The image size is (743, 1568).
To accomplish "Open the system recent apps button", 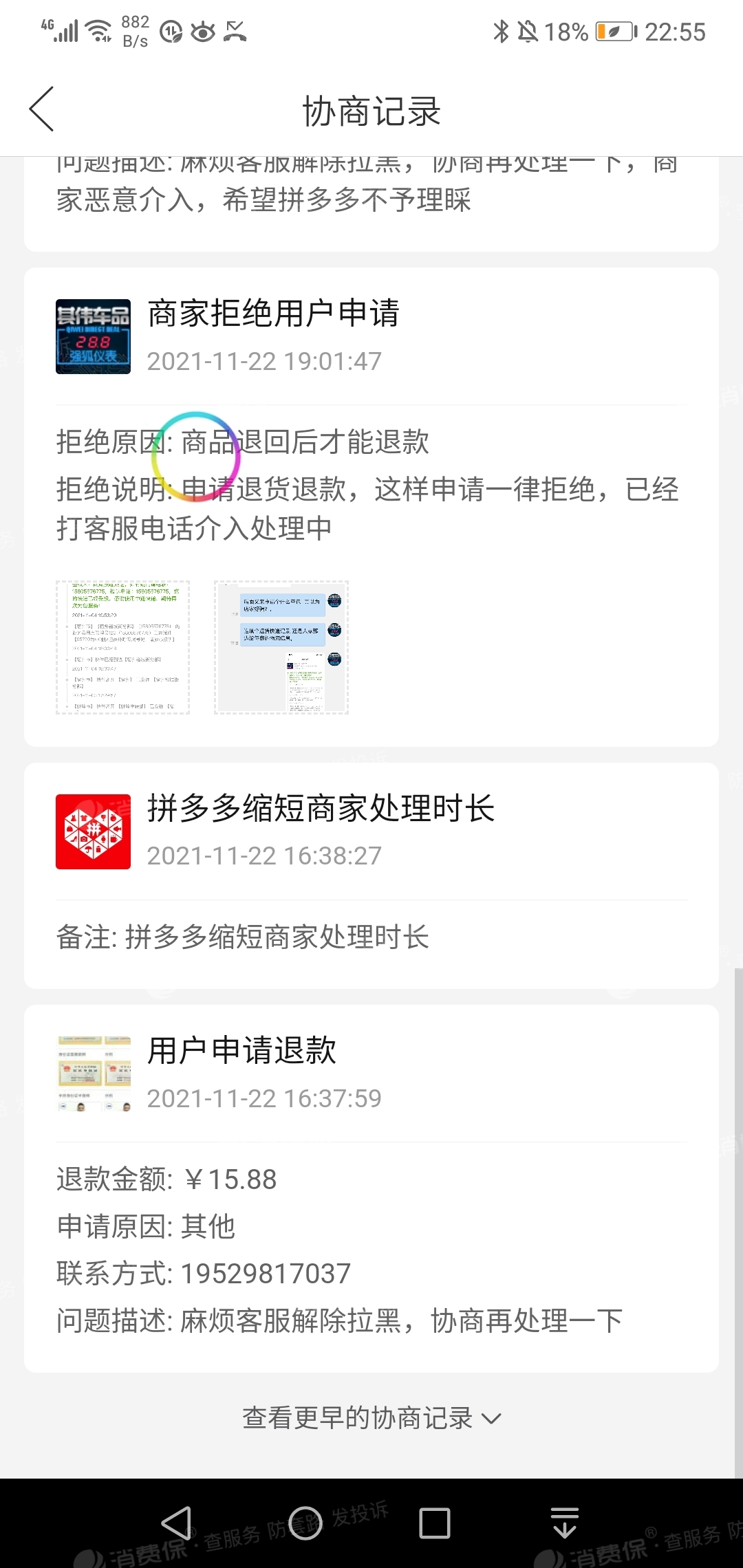I will (435, 1523).
